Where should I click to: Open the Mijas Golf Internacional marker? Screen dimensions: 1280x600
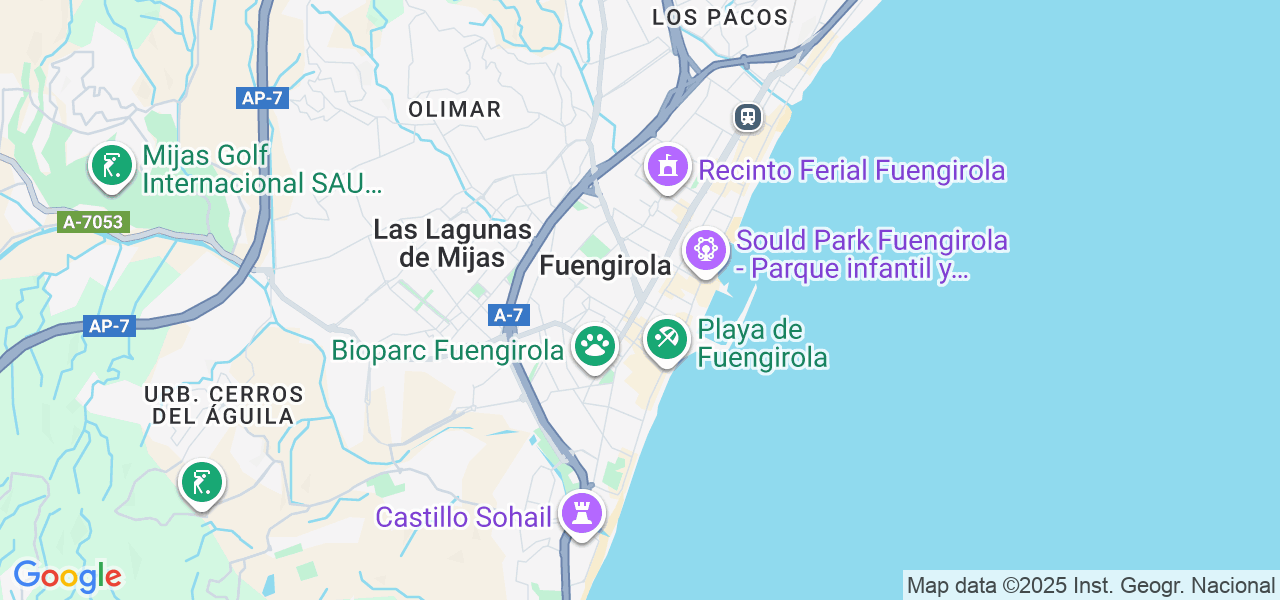pos(112,166)
